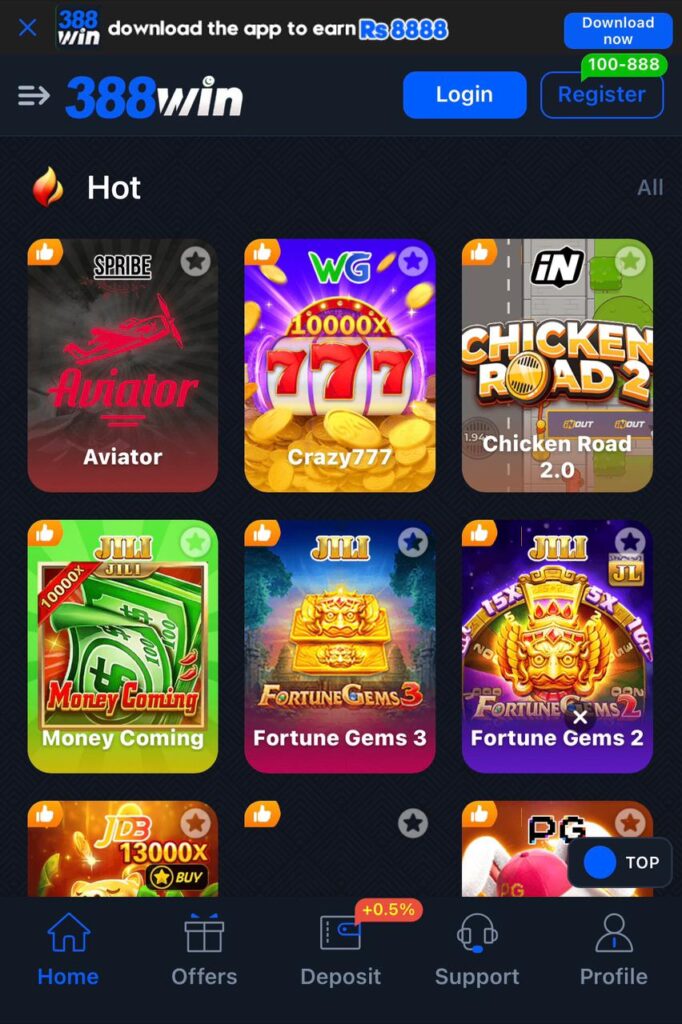Dismiss the app download banner
This screenshot has height=1024, width=682.
click(x=28, y=27)
